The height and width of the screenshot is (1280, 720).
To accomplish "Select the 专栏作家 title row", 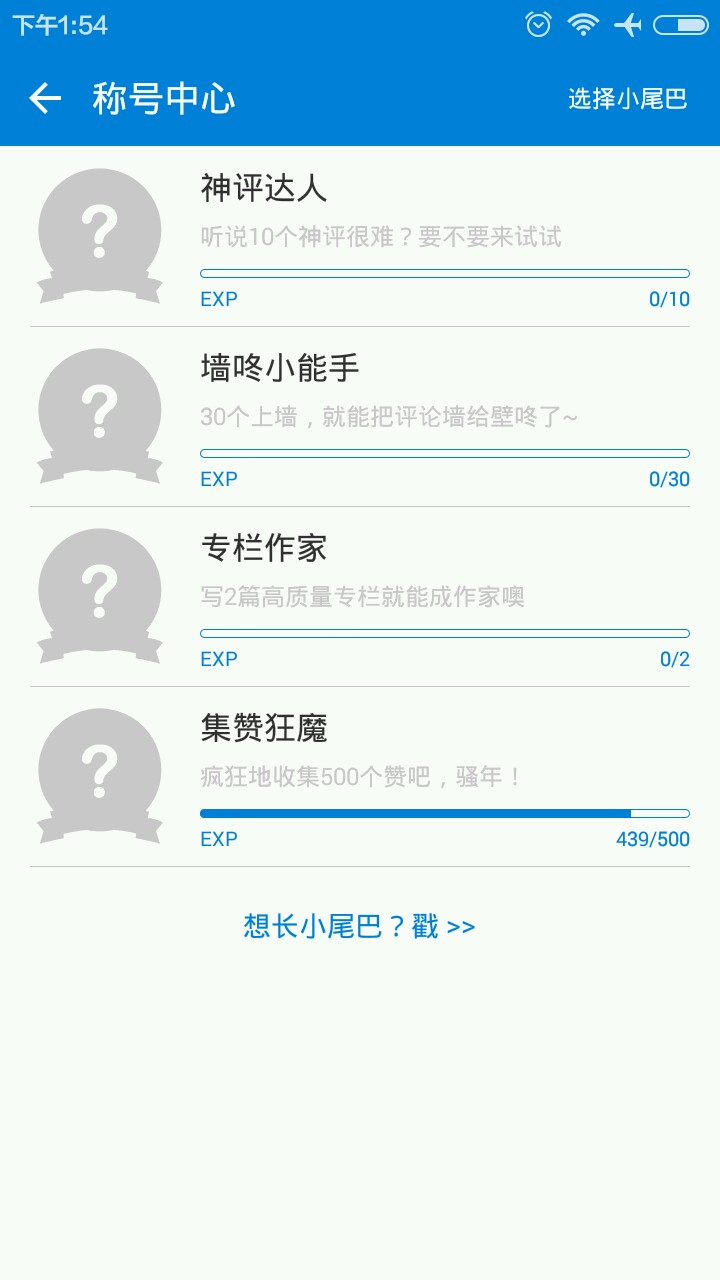I will pyautogui.click(x=360, y=597).
